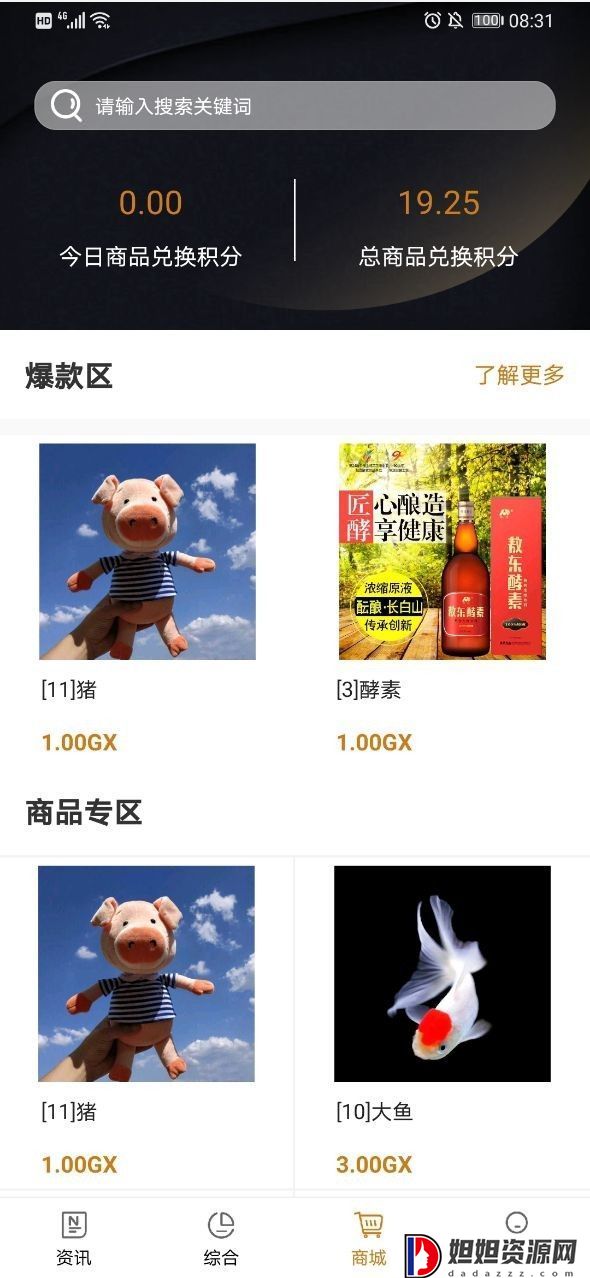Open the [11]猪 product in 爆款区

(x=147, y=598)
